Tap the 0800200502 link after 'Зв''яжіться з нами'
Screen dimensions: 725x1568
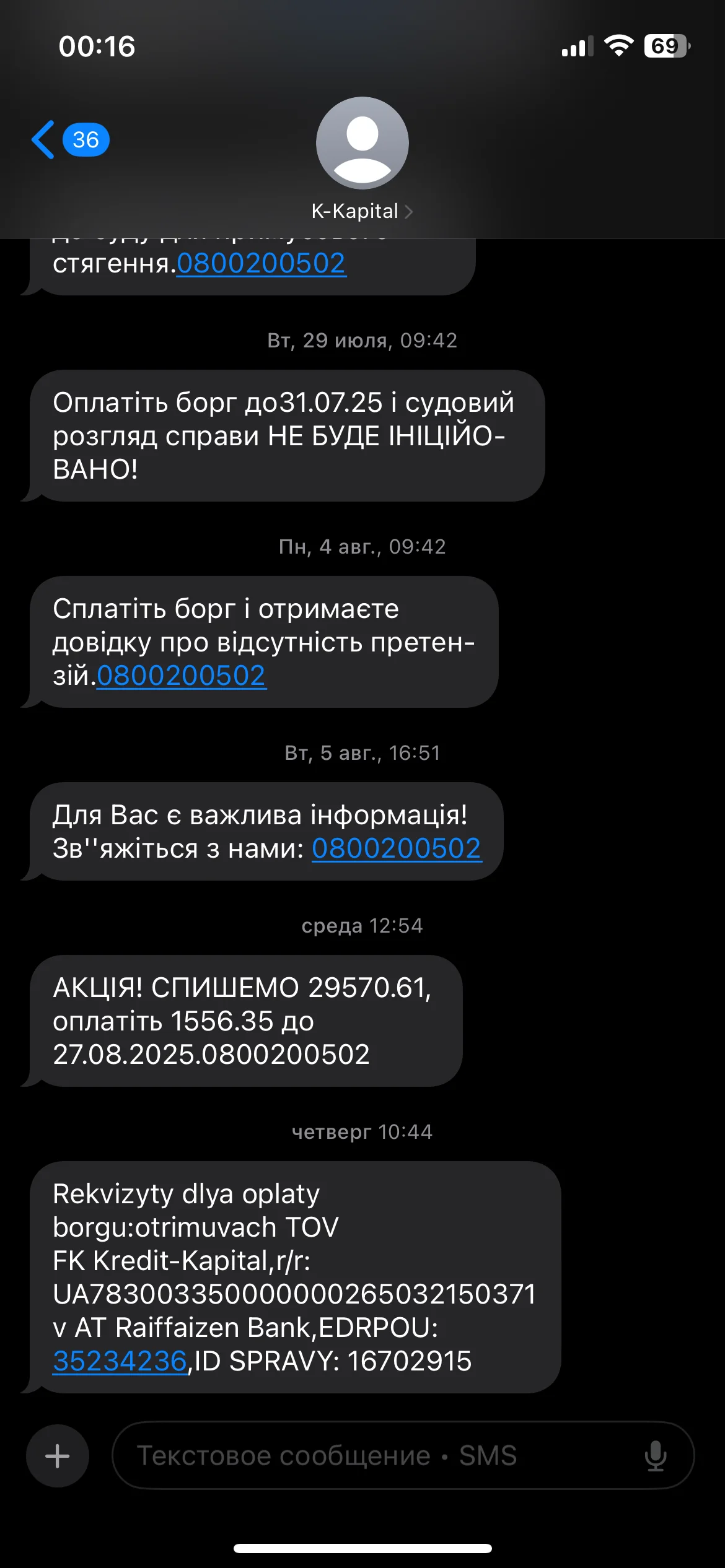[396, 848]
